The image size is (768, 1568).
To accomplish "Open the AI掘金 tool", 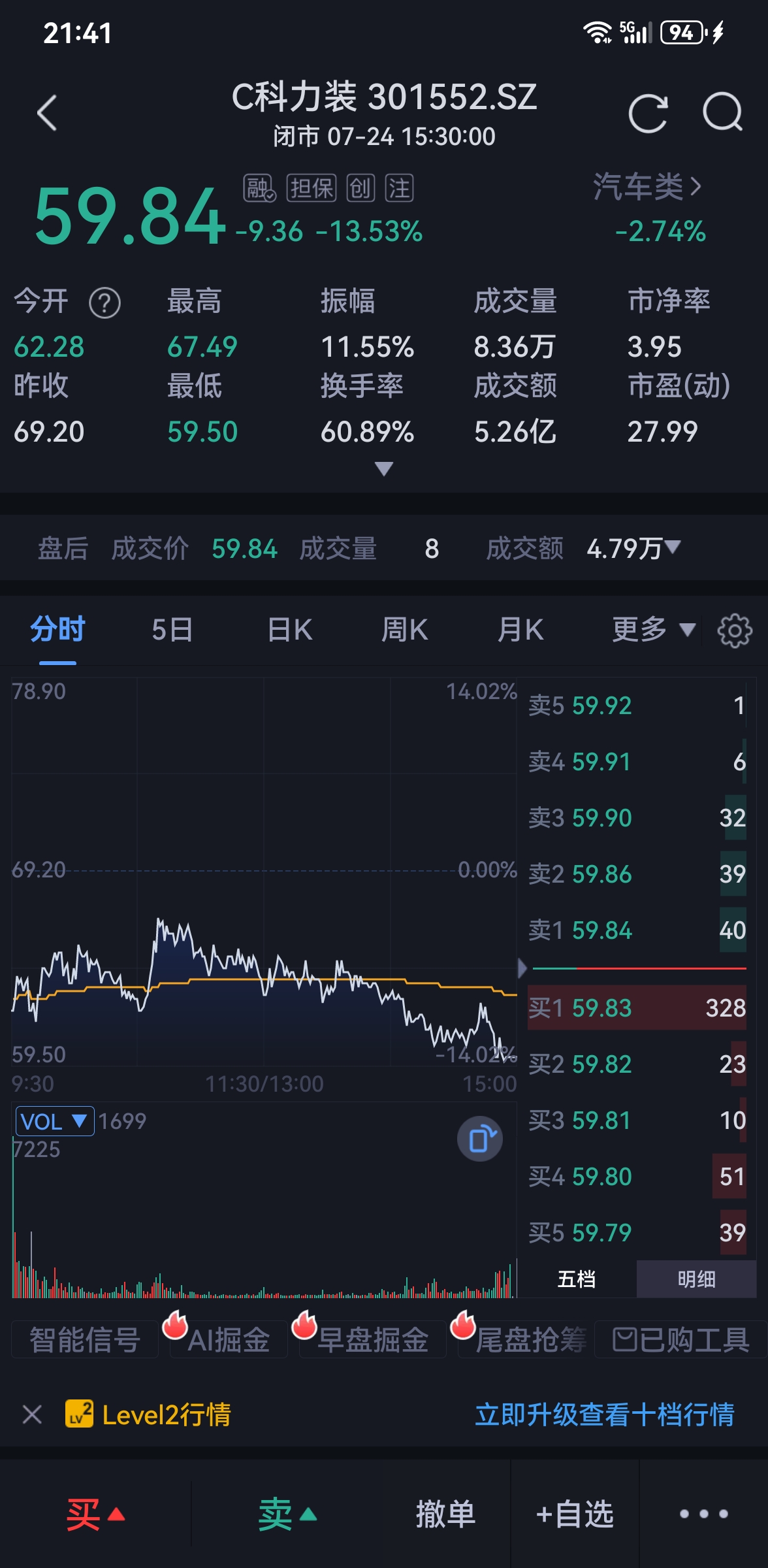I will tap(229, 1339).
